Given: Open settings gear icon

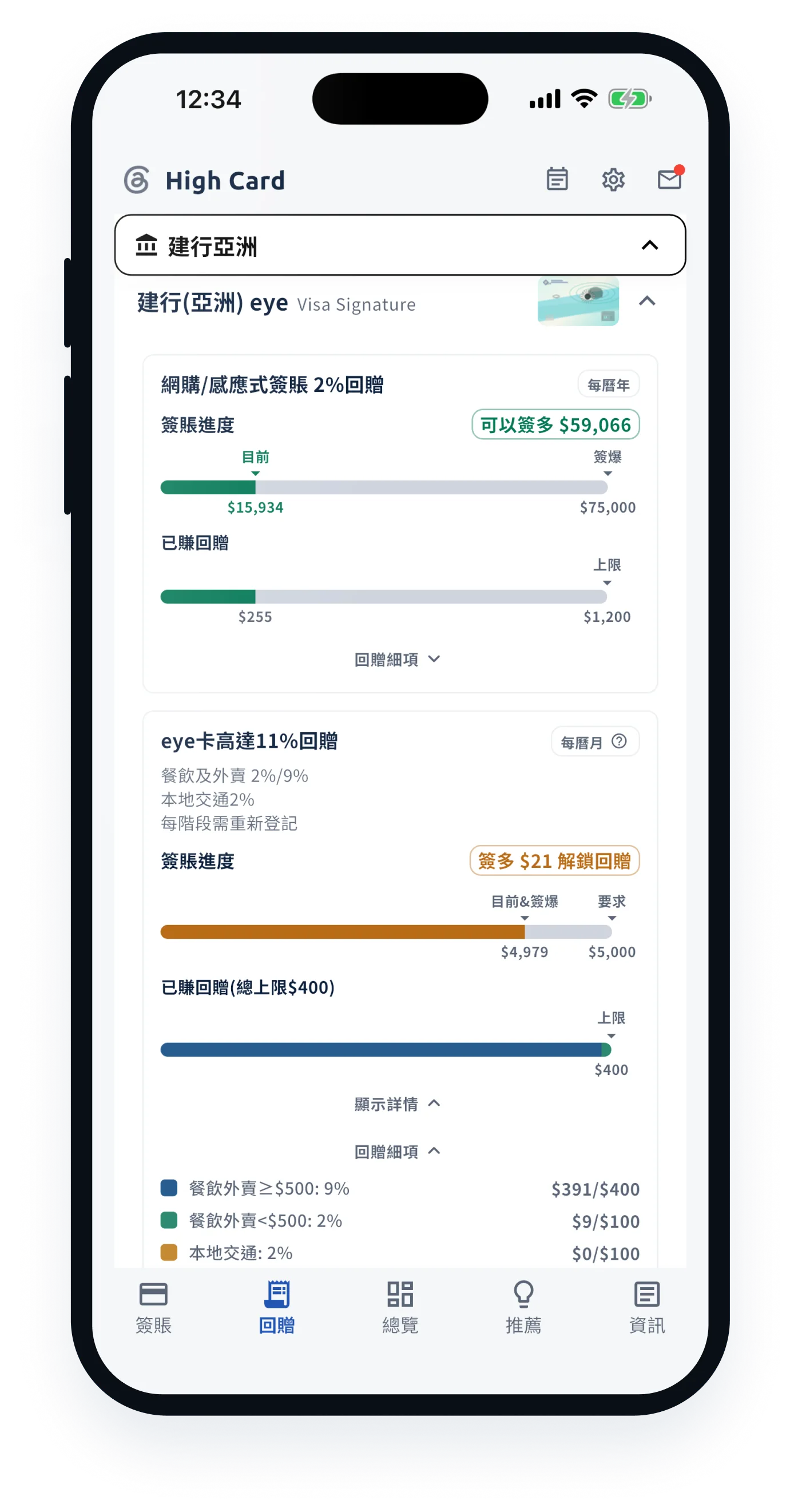Looking at the screenshot, I should tap(613, 179).
